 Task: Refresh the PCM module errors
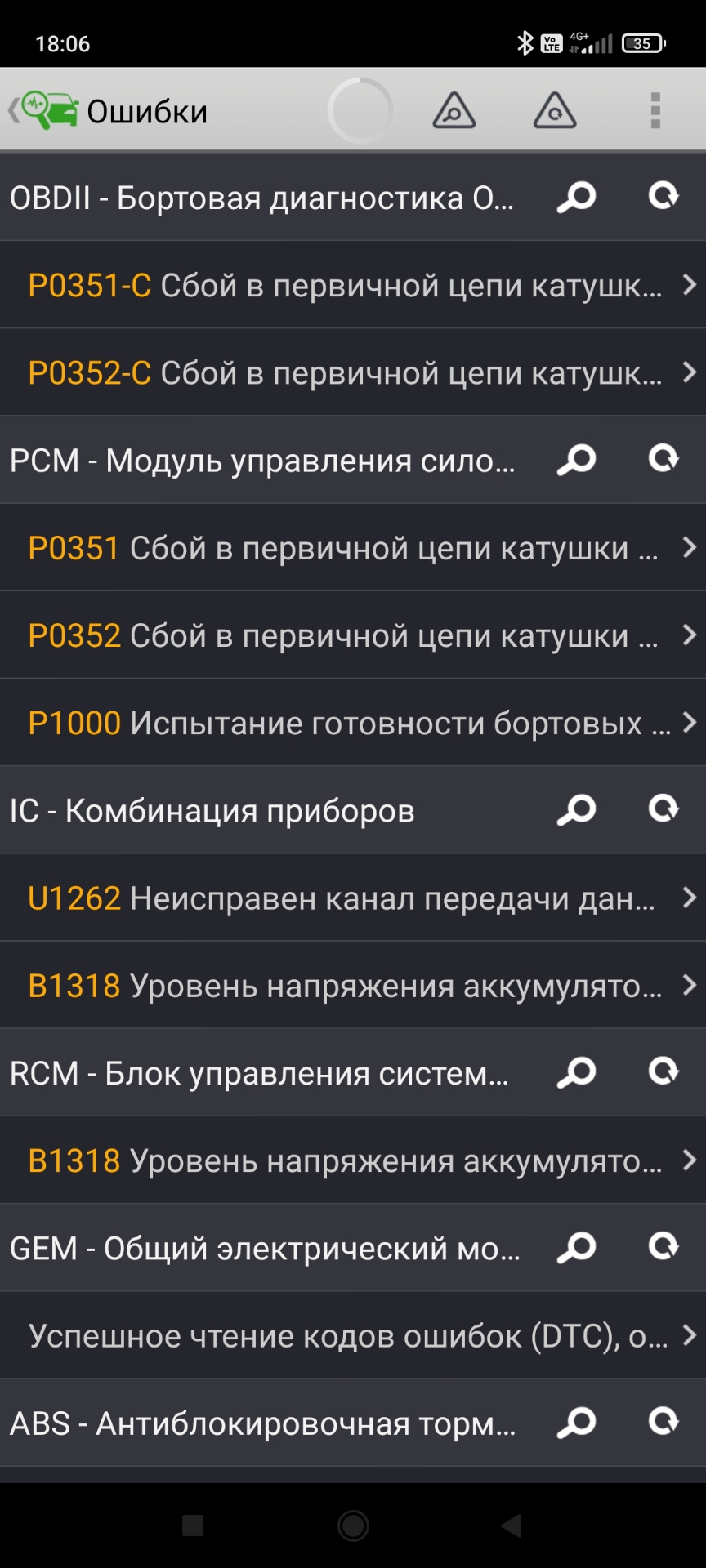tap(663, 459)
